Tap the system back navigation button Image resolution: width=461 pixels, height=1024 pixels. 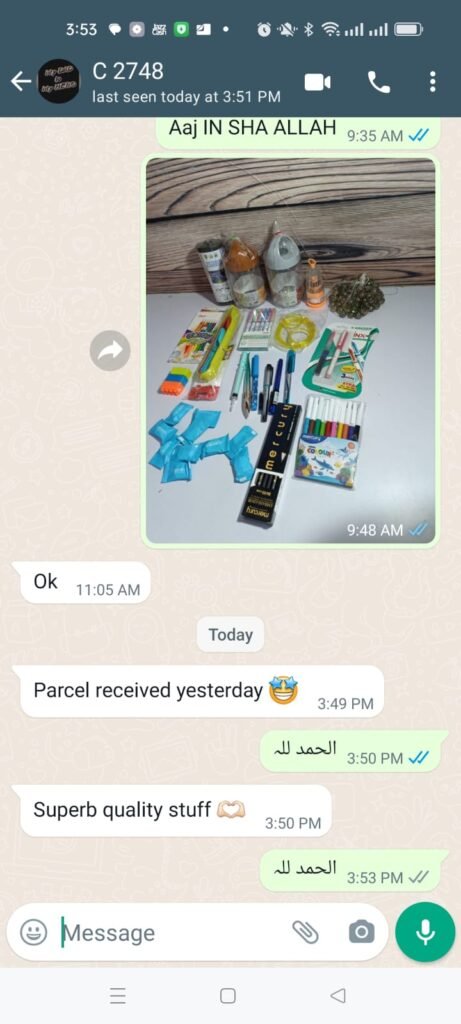pyautogui.click(x=338, y=995)
